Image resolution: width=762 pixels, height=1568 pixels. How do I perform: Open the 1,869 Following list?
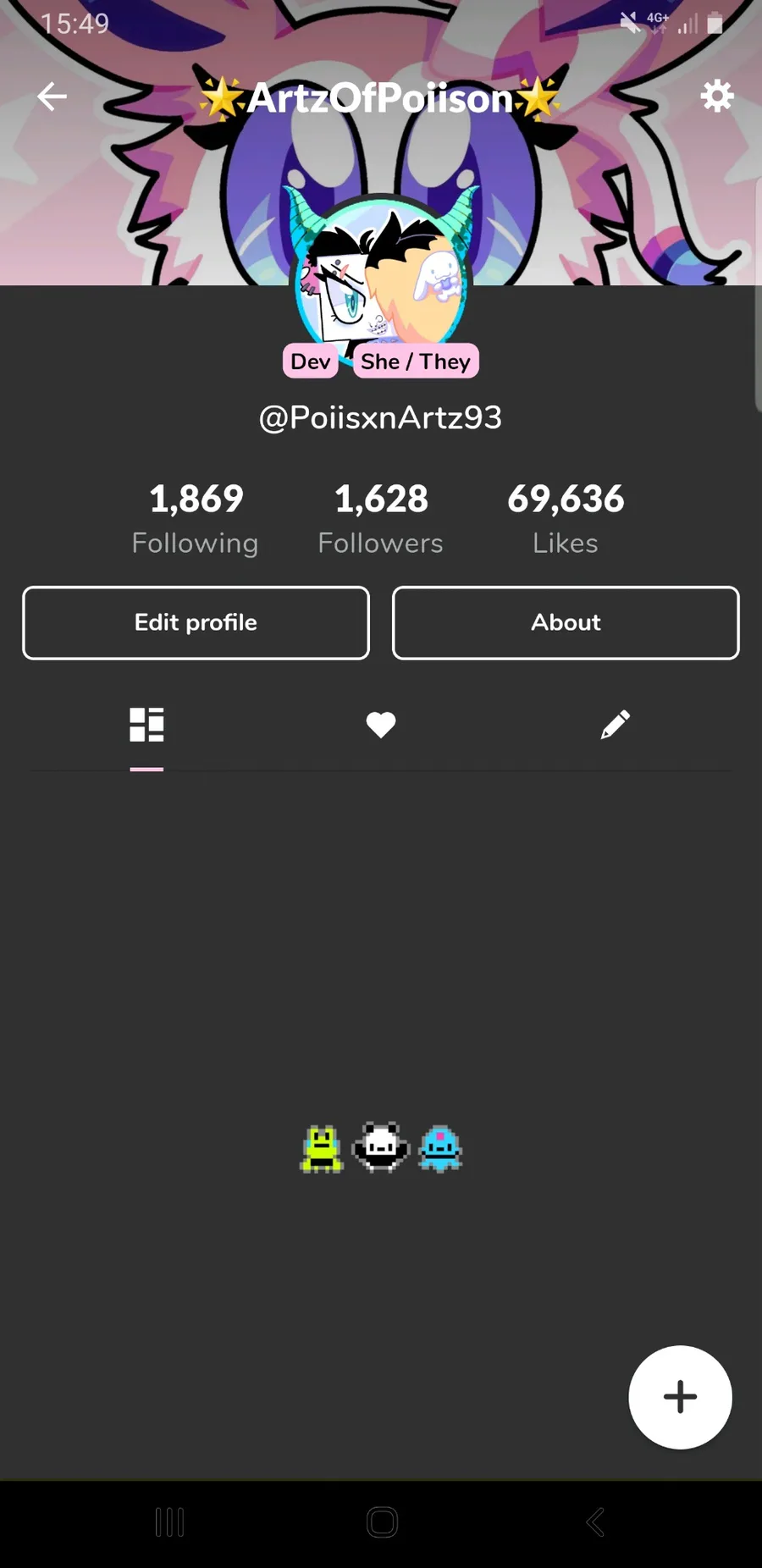(196, 519)
